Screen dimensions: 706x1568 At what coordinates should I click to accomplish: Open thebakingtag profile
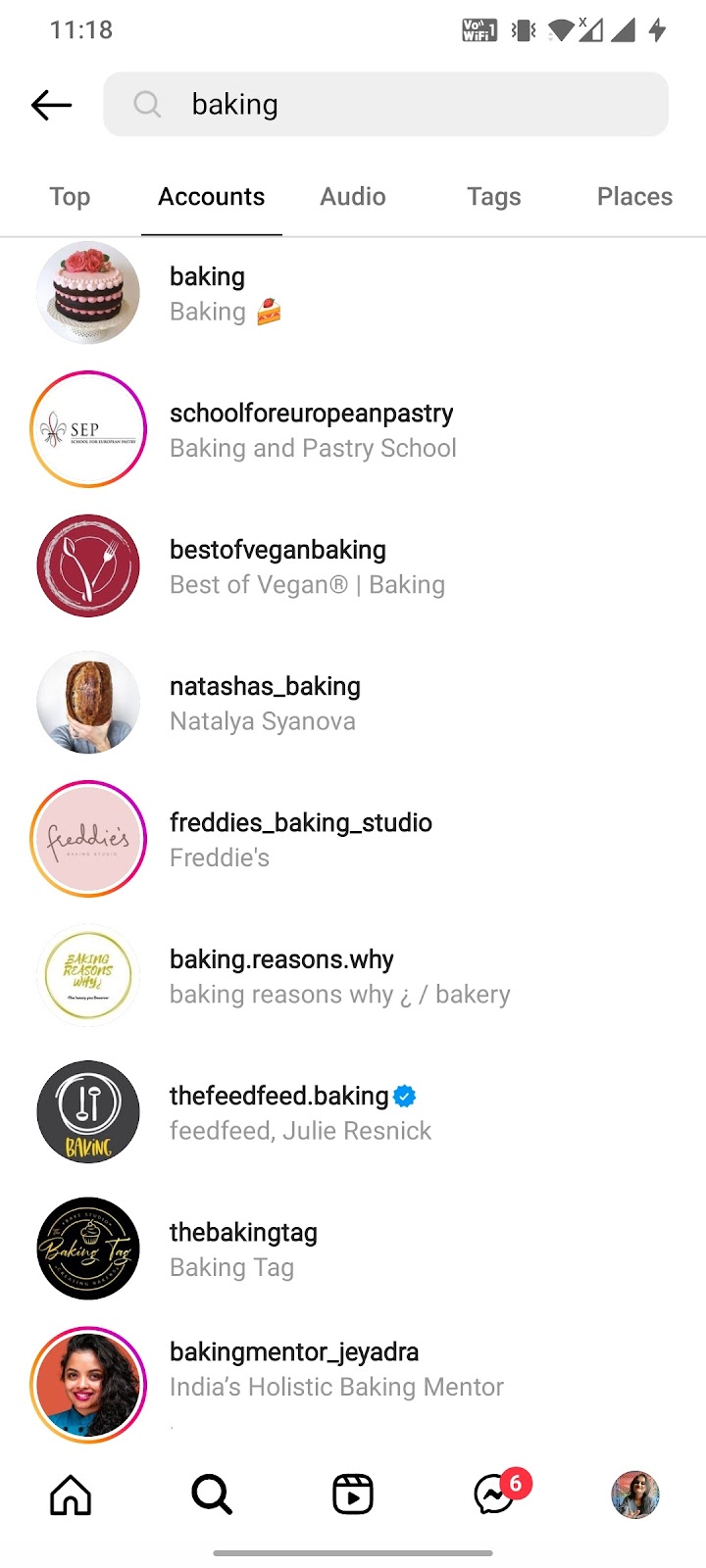click(243, 1248)
